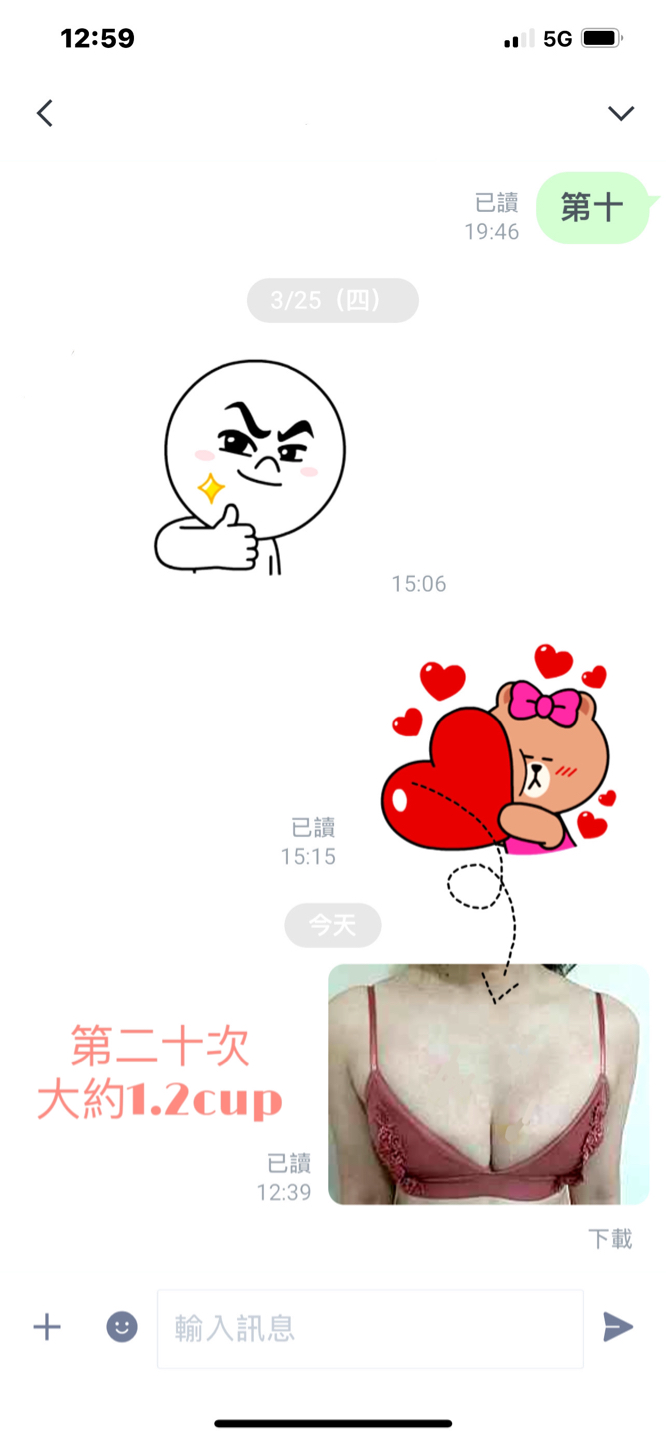The width and height of the screenshot is (666, 1440).
Task: Open the thumbs-up sticker from 15:06
Action: [x=252, y=467]
